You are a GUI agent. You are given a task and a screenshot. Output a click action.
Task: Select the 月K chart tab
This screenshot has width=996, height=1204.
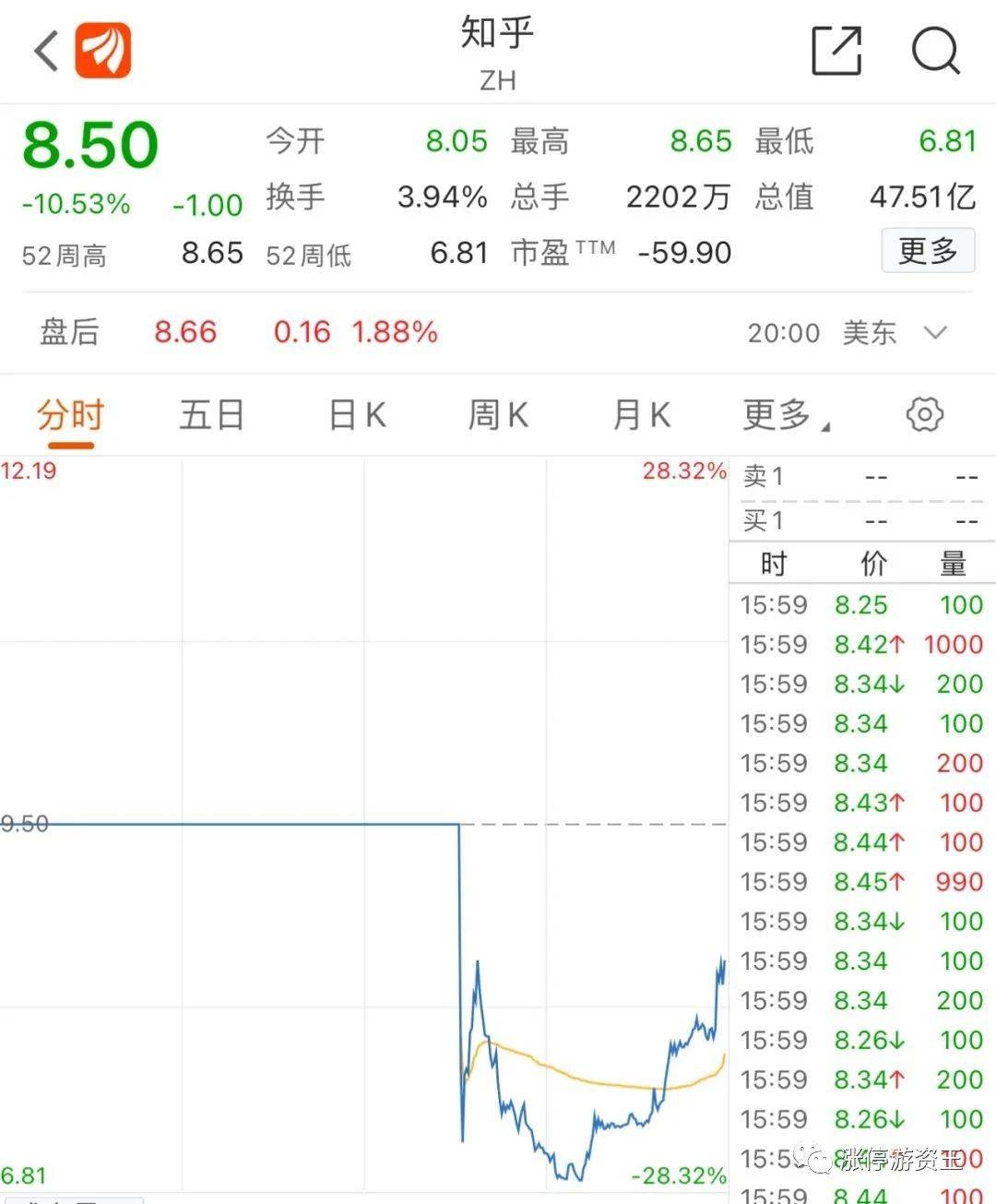(x=642, y=415)
